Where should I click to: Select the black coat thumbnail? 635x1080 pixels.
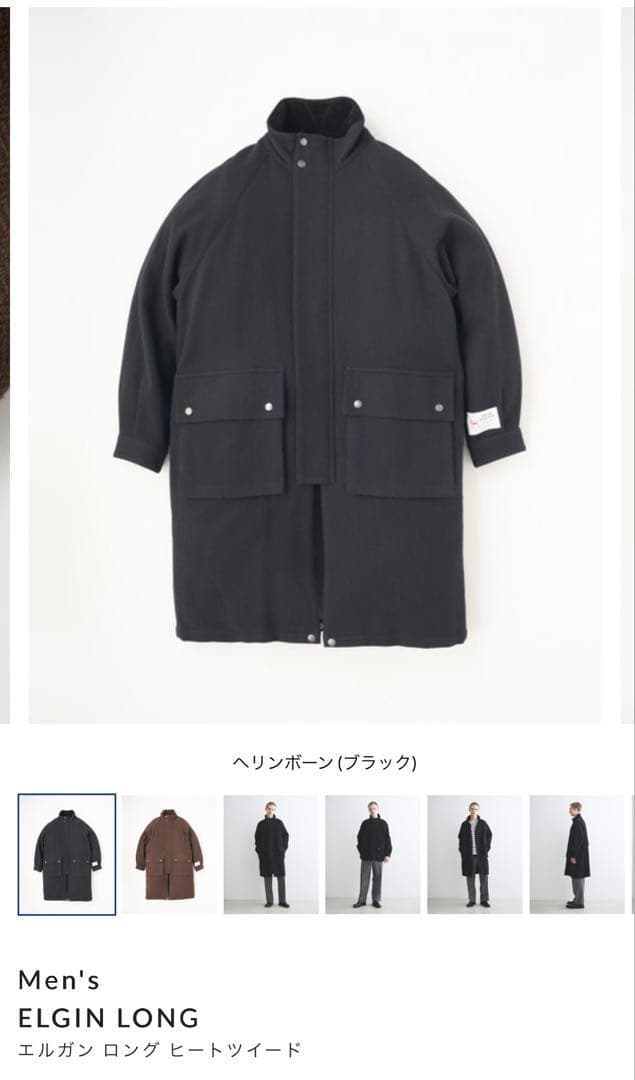[67, 854]
